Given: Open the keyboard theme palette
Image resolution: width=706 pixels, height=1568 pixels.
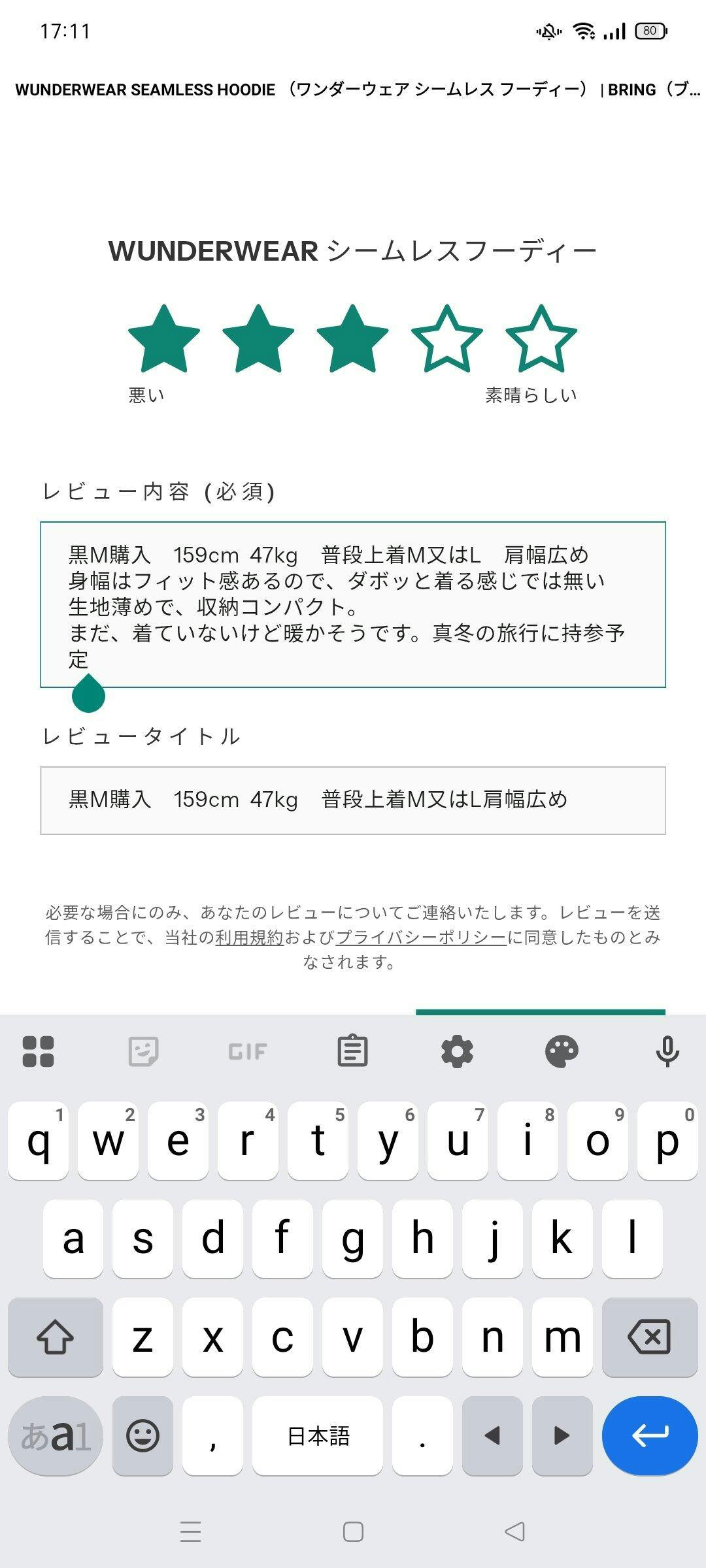Looking at the screenshot, I should click(562, 1051).
